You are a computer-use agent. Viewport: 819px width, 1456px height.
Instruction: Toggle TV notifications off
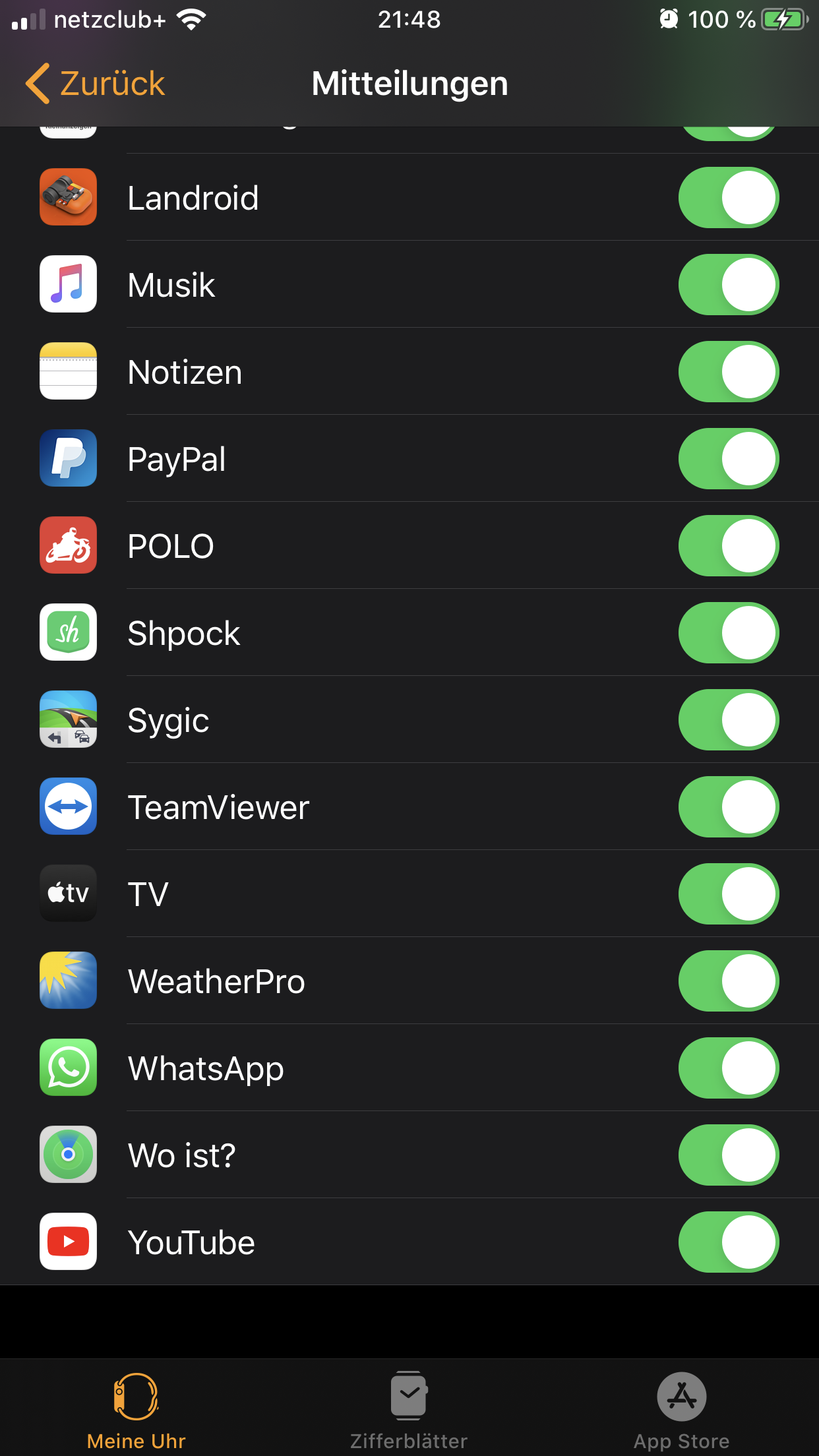[728, 894]
